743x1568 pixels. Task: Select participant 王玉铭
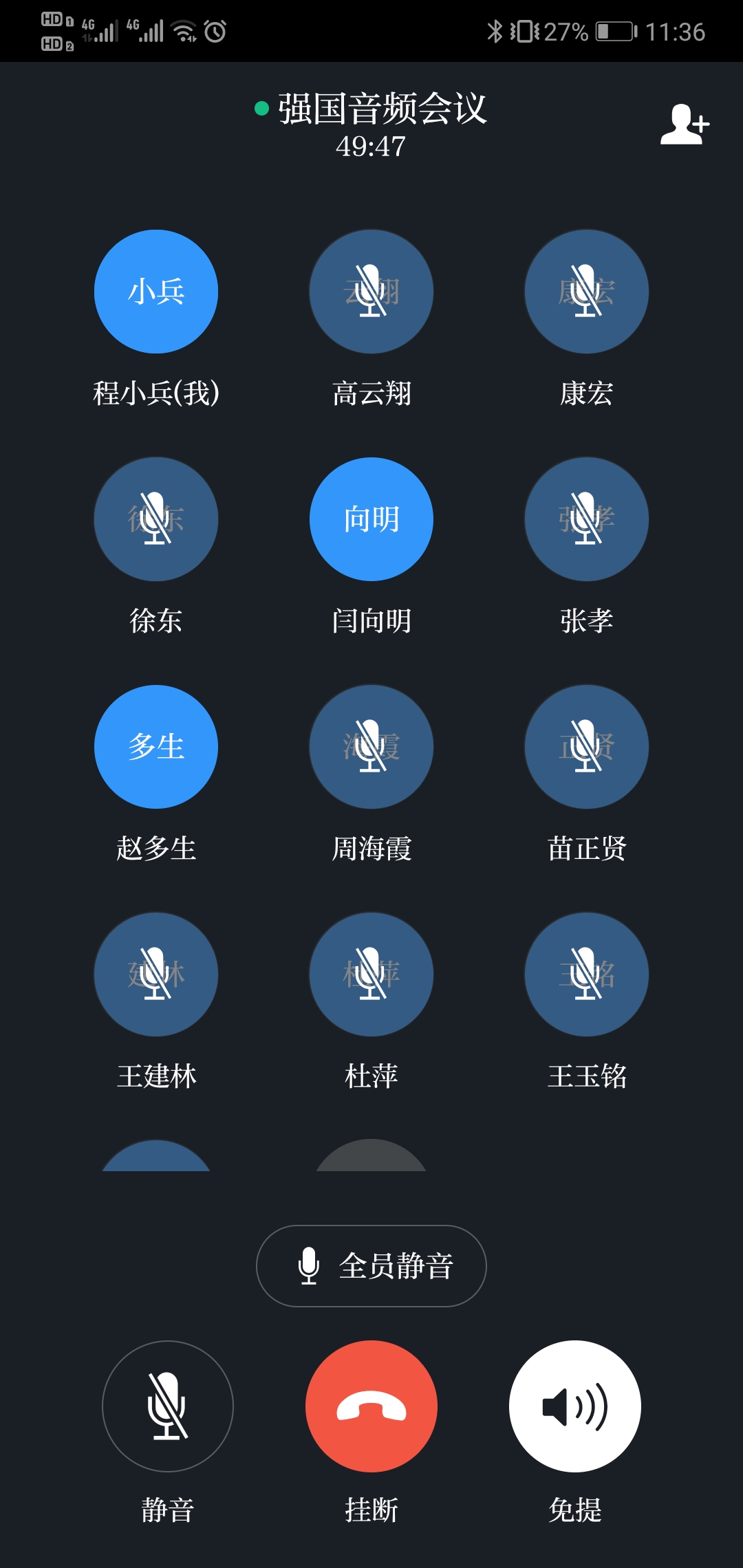[587, 974]
